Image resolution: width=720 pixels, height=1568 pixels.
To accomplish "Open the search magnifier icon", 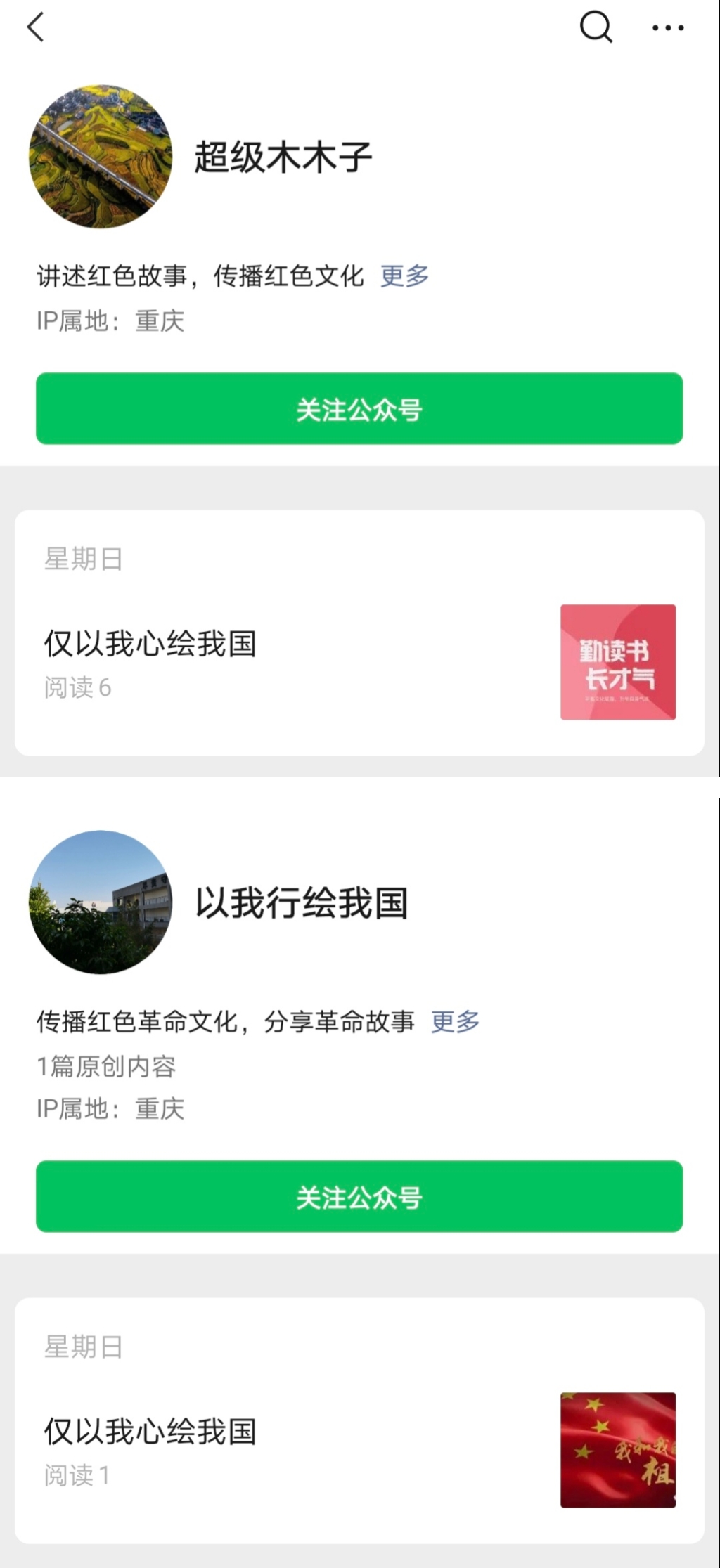I will pos(596,27).
